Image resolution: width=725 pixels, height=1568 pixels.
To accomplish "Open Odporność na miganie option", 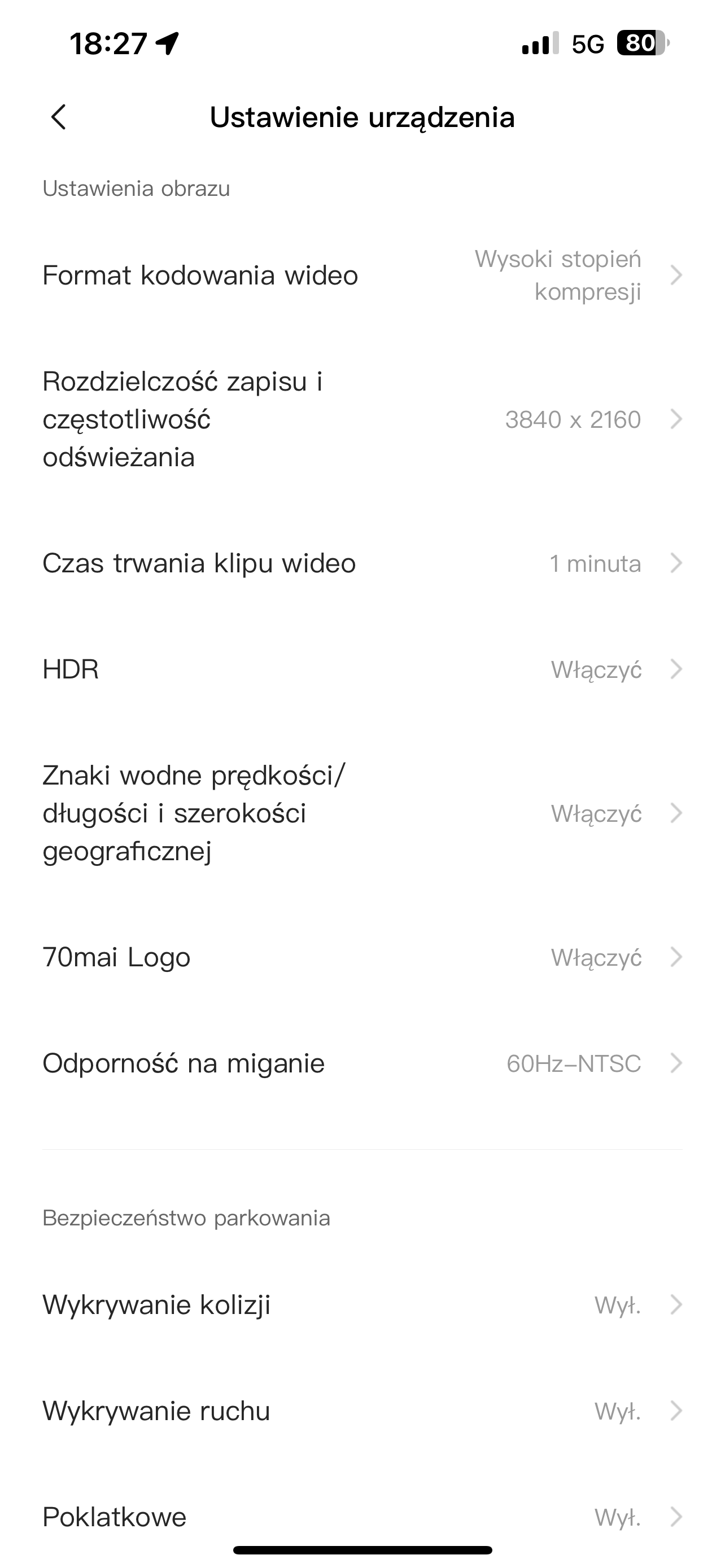I will 362,1063.
